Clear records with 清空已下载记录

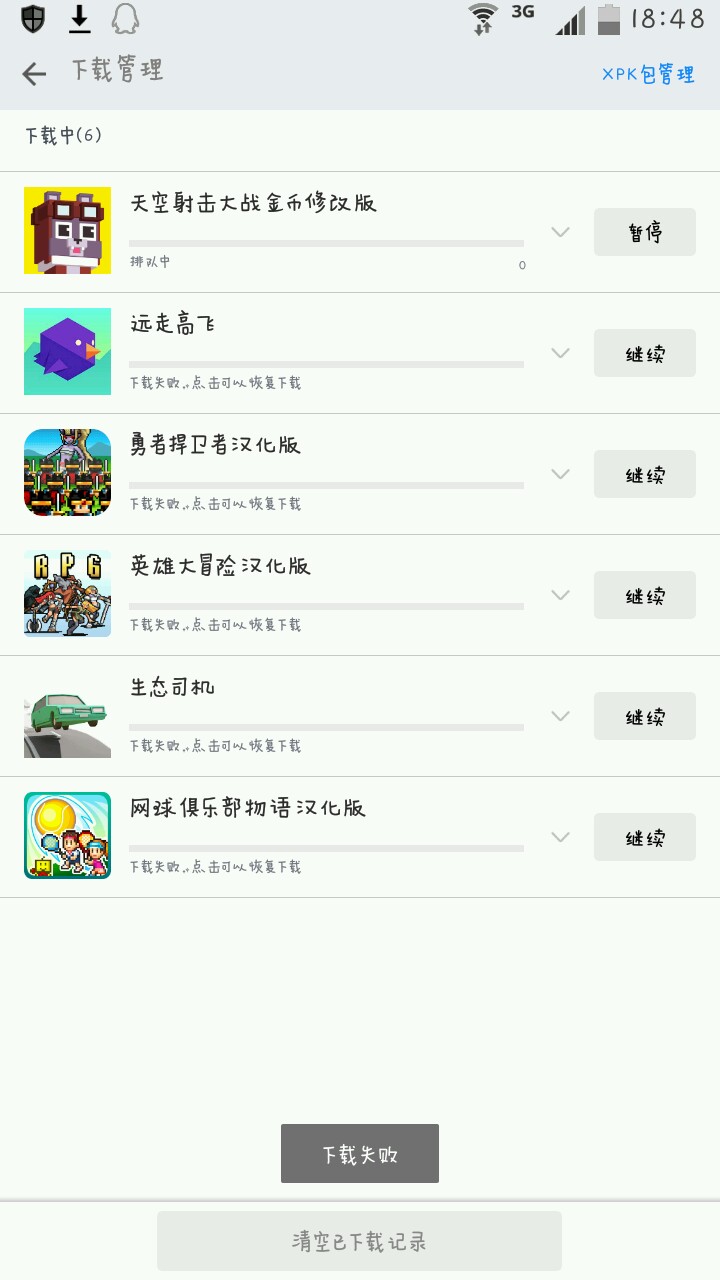pos(359,1241)
